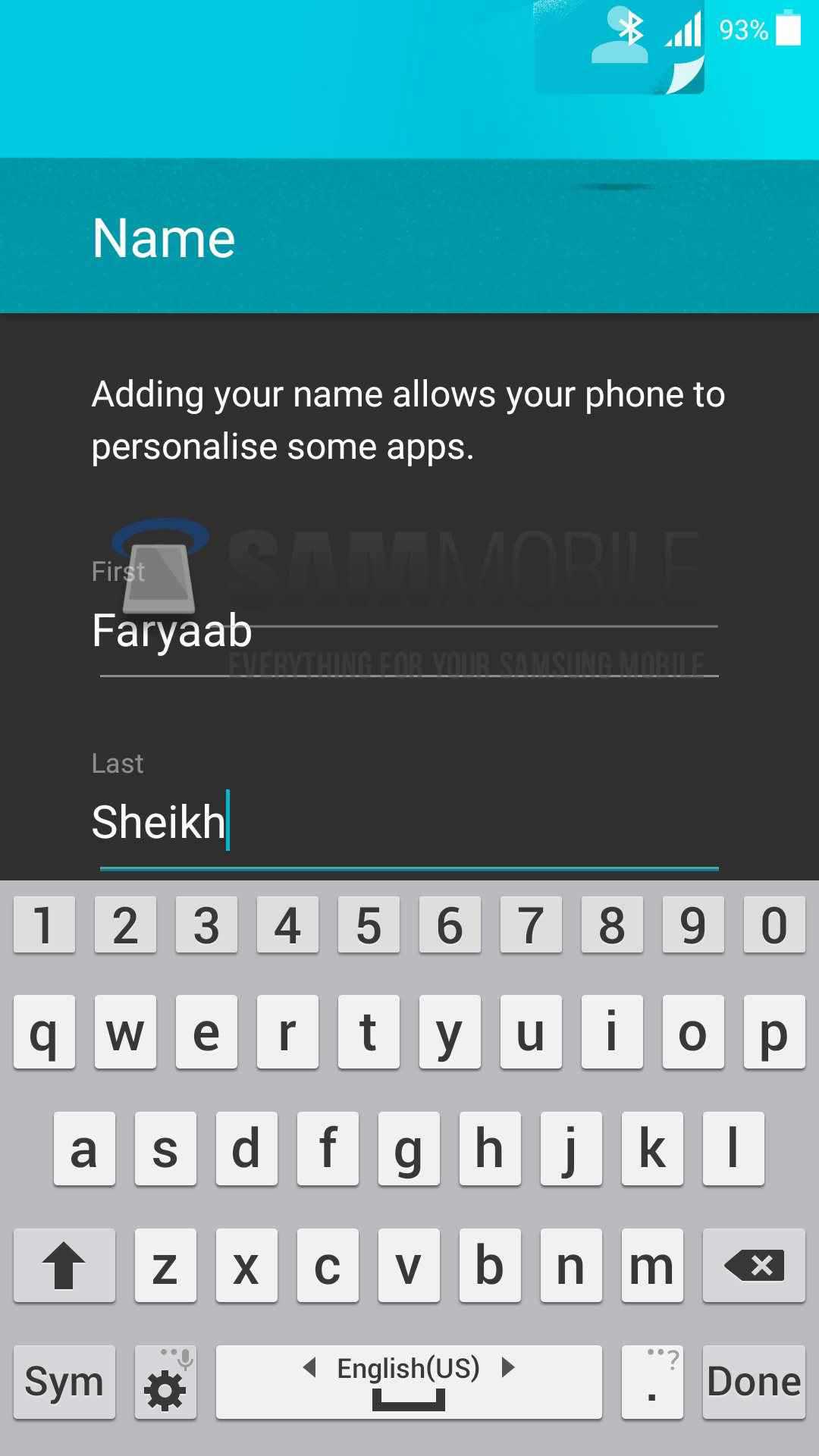Enable shift on the keyboard
The height and width of the screenshot is (1456, 819).
pos(64,1265)
